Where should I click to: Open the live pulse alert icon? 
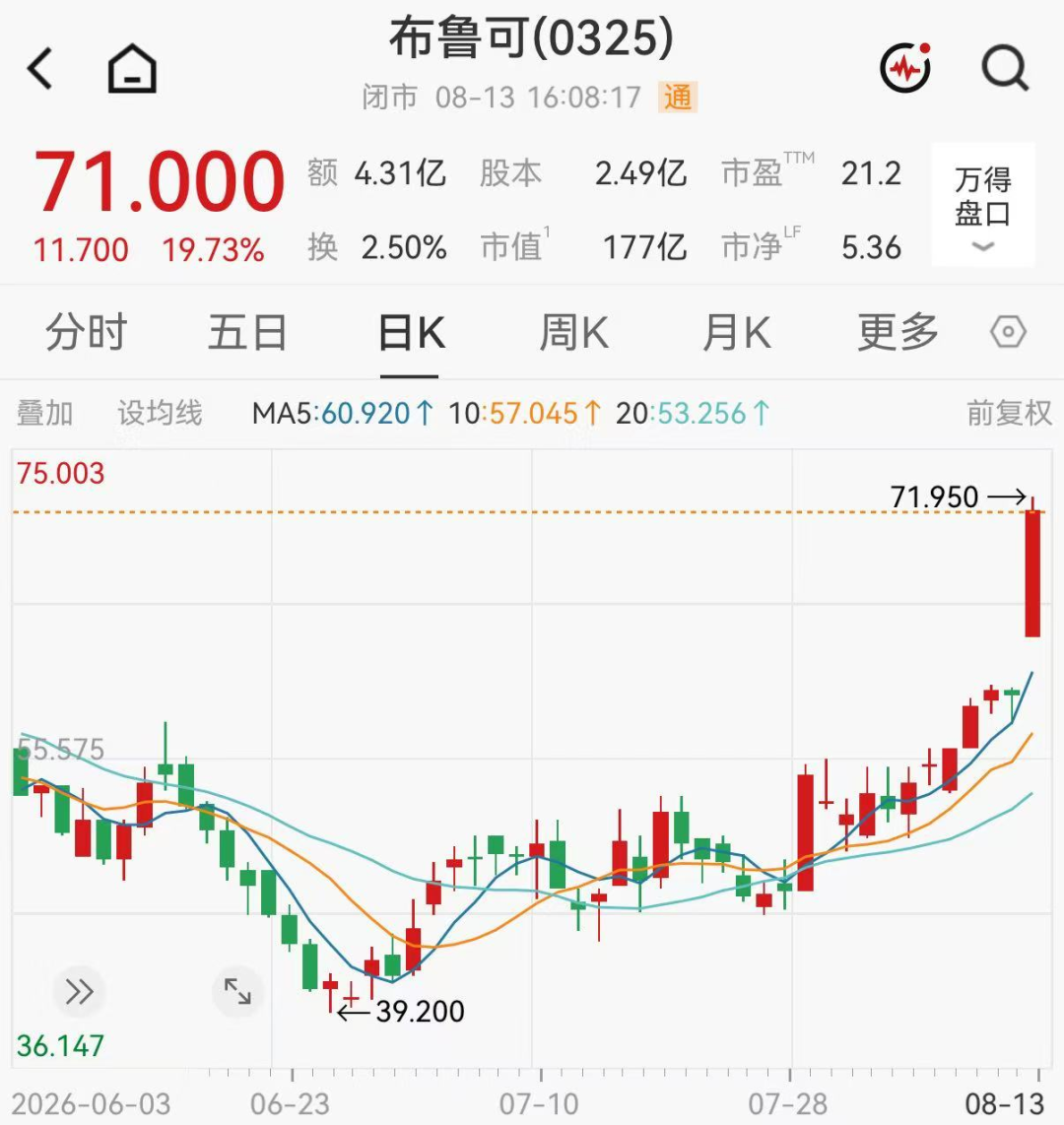(x=905, y=68)
